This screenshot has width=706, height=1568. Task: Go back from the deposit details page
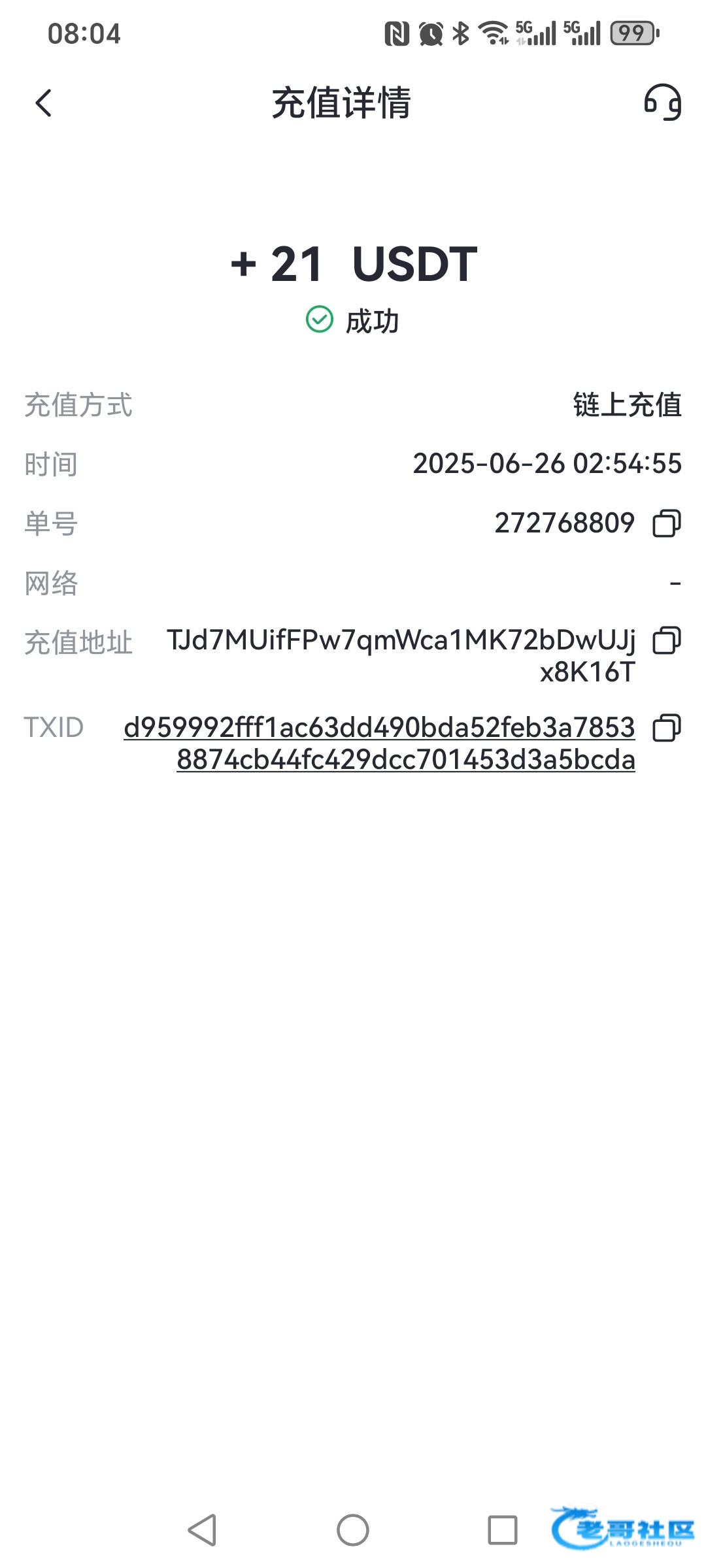pyautogui.click(x=43, y=103)
